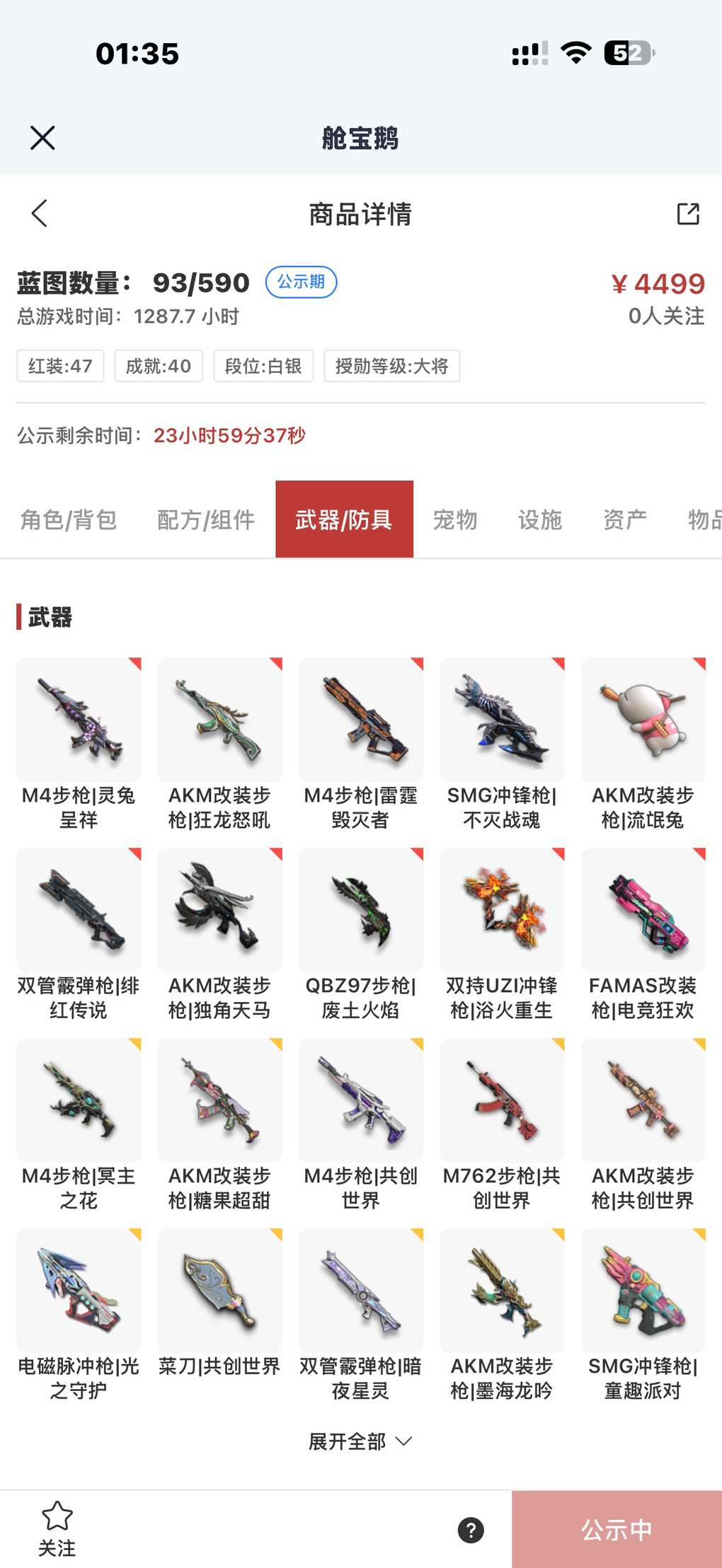Open the 资产 tab

[x=624, y=520]
